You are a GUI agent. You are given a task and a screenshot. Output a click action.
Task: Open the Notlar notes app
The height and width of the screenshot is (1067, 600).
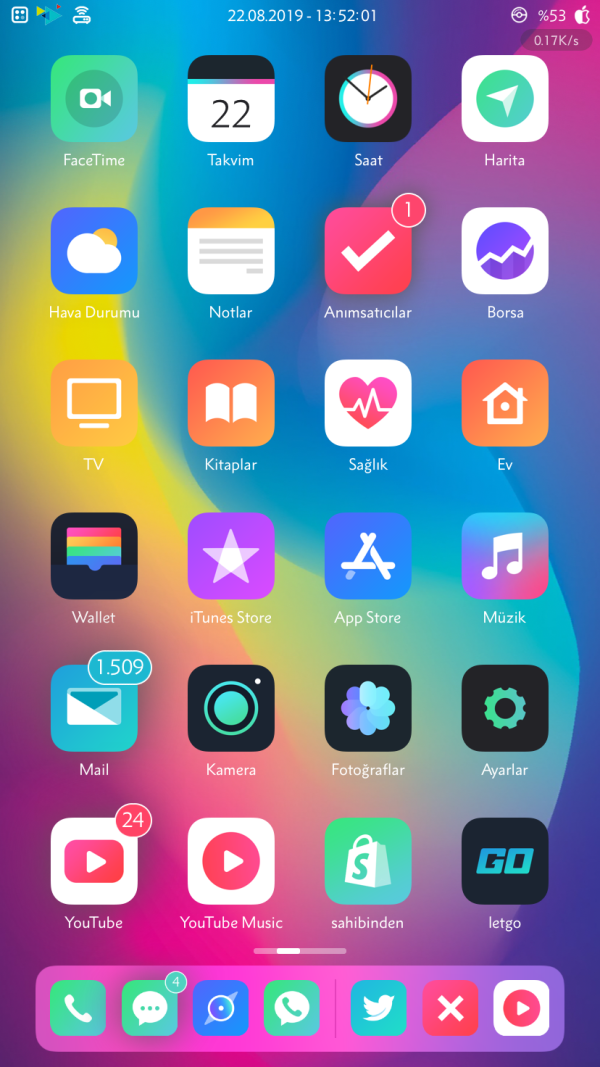(x=231, y=251)
